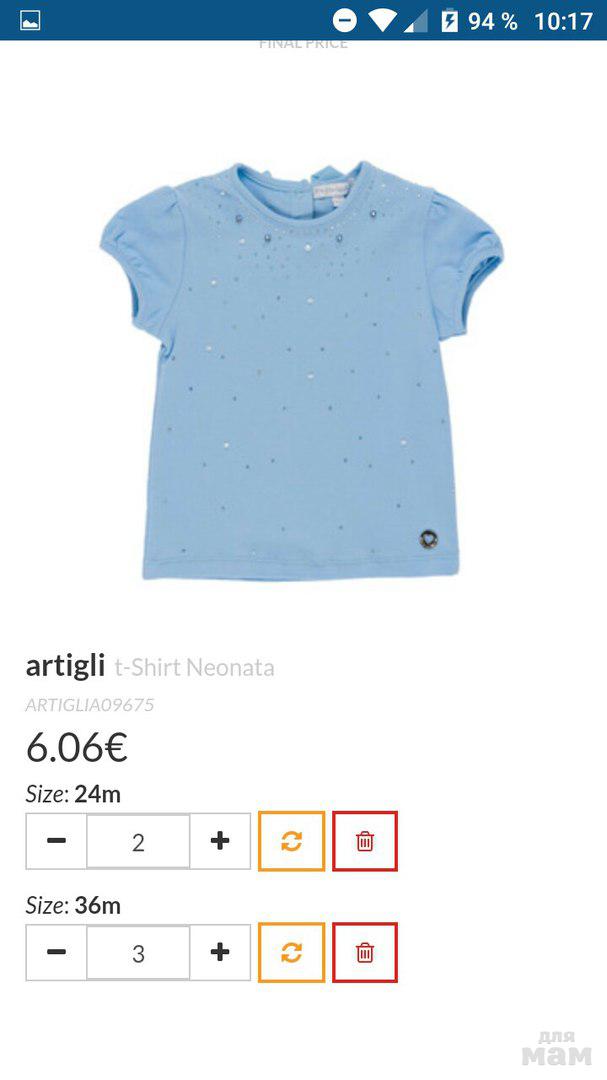Decrease quantity for size 36m

pyautogui.click(x=57, y=952)
